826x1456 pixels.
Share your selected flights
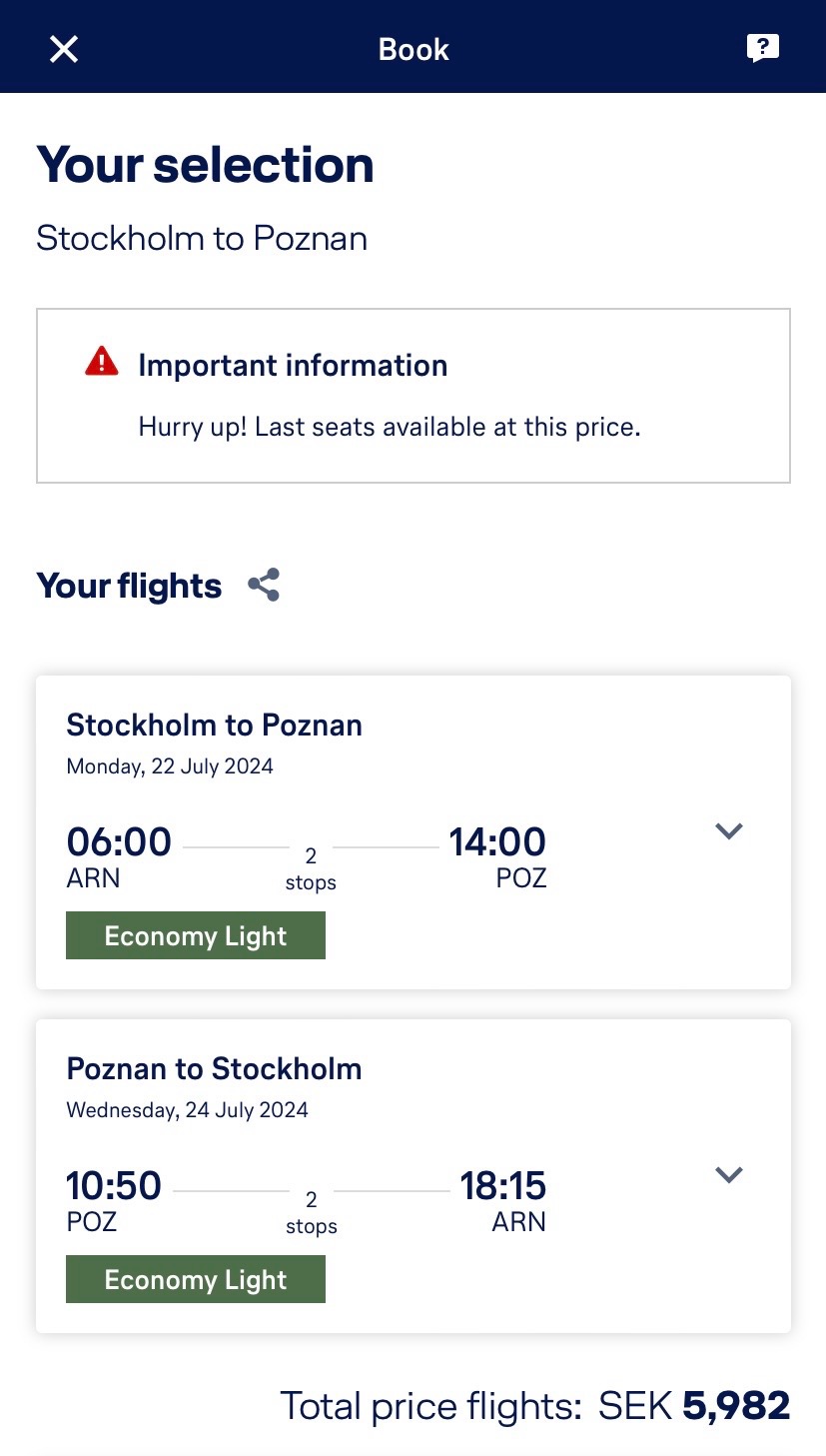[x=264, y=586]
